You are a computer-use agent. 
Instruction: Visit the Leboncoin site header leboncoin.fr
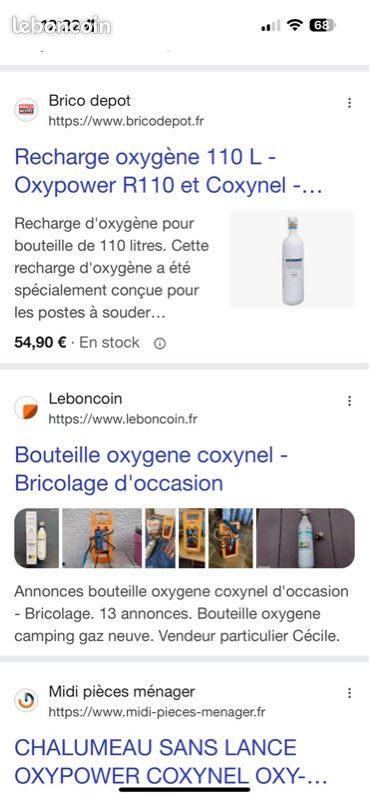tap(106, 409)
